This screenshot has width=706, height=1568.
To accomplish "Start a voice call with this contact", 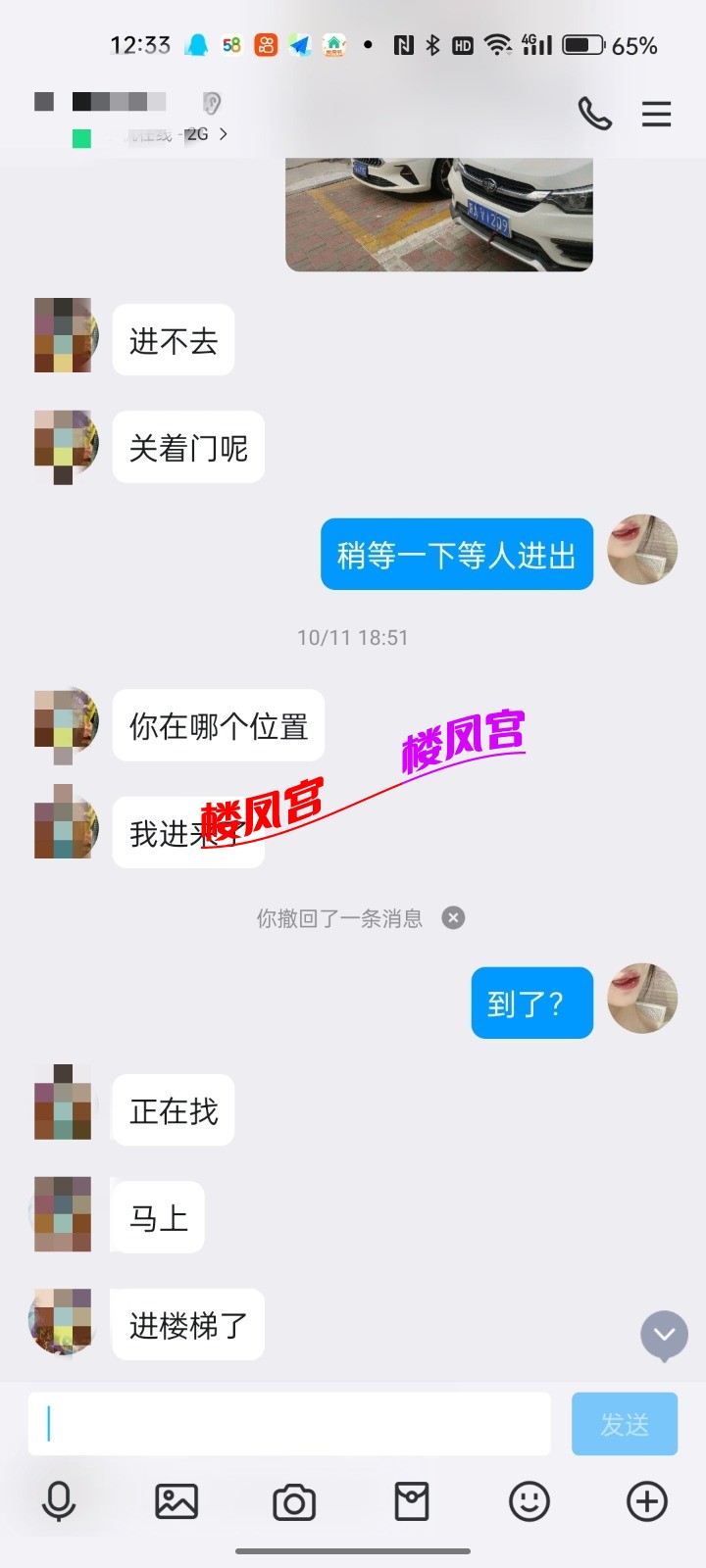I will [594, 115].
